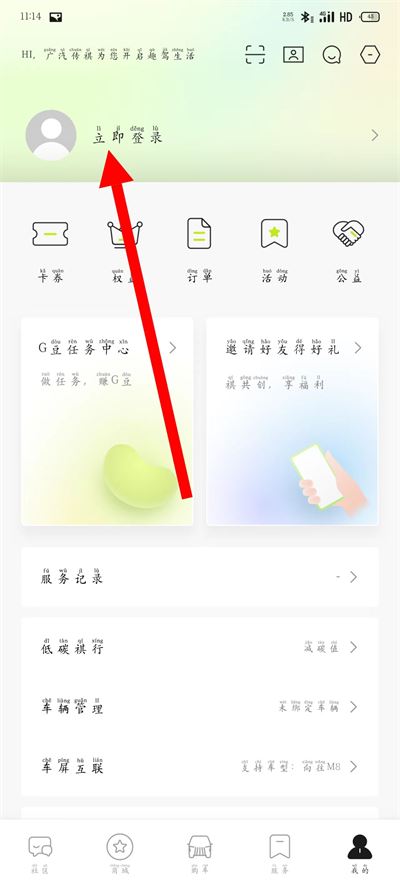Switch to the 社区 tab
Viewport: 400px width, 888px height.
(40, 853)
